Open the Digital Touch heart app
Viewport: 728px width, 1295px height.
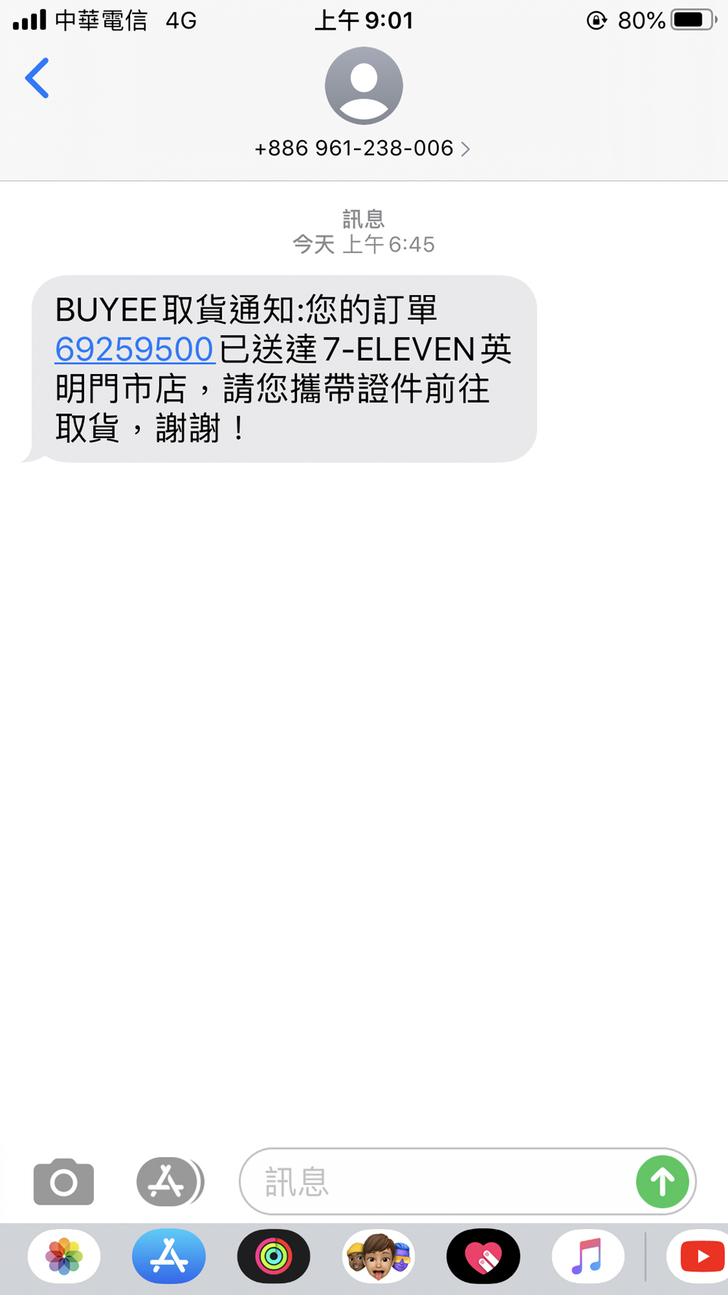(483, 1256)
